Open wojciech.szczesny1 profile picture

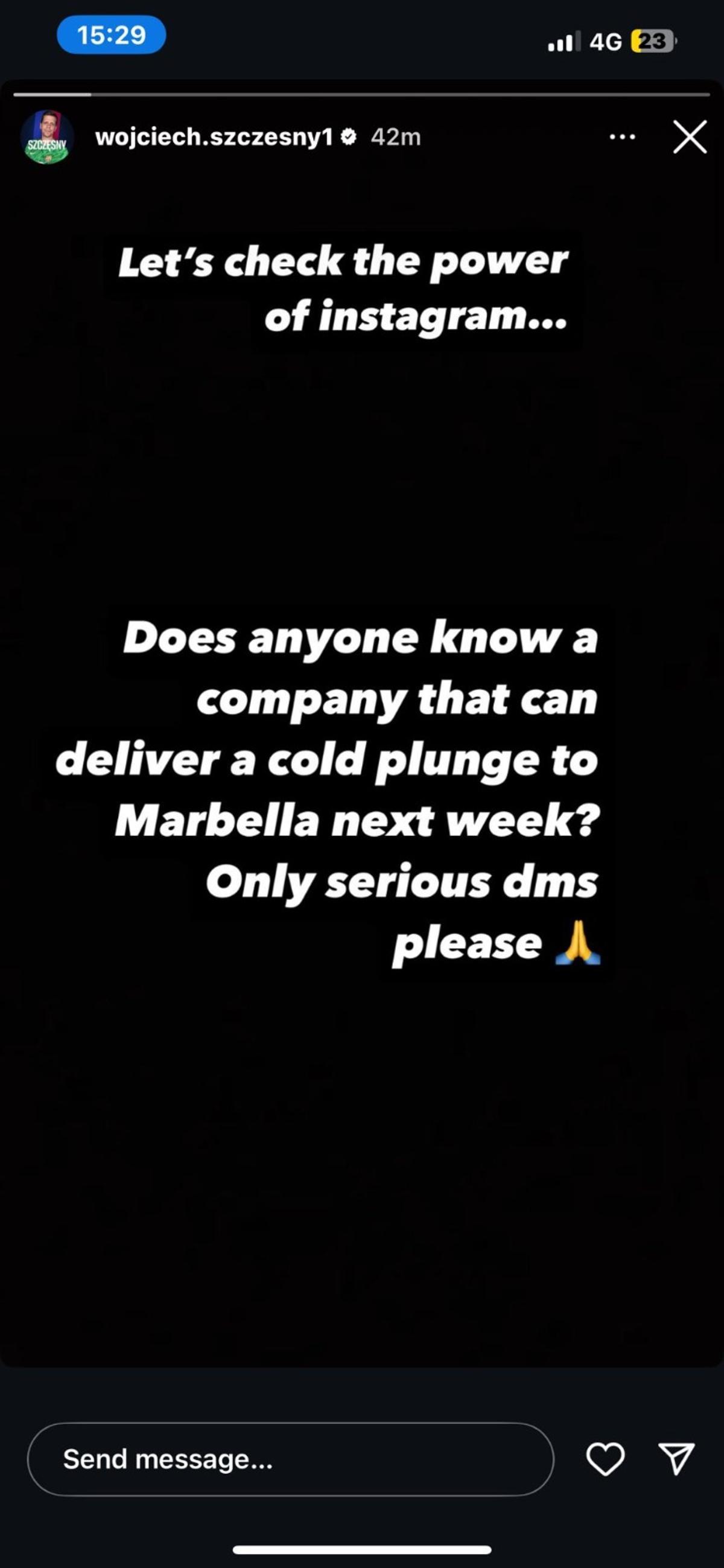(47, 138)
